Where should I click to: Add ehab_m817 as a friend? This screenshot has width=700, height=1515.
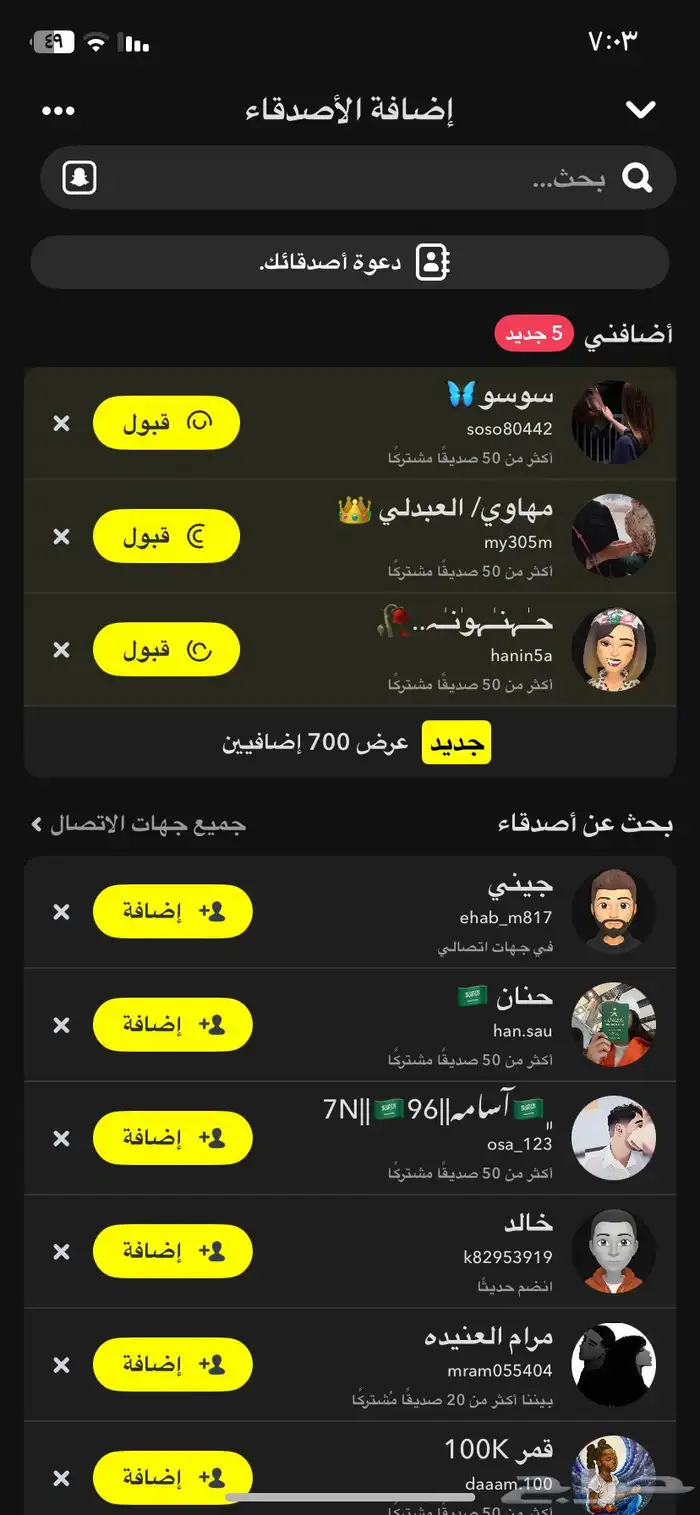pyautogui.click(x=172, y=911)
